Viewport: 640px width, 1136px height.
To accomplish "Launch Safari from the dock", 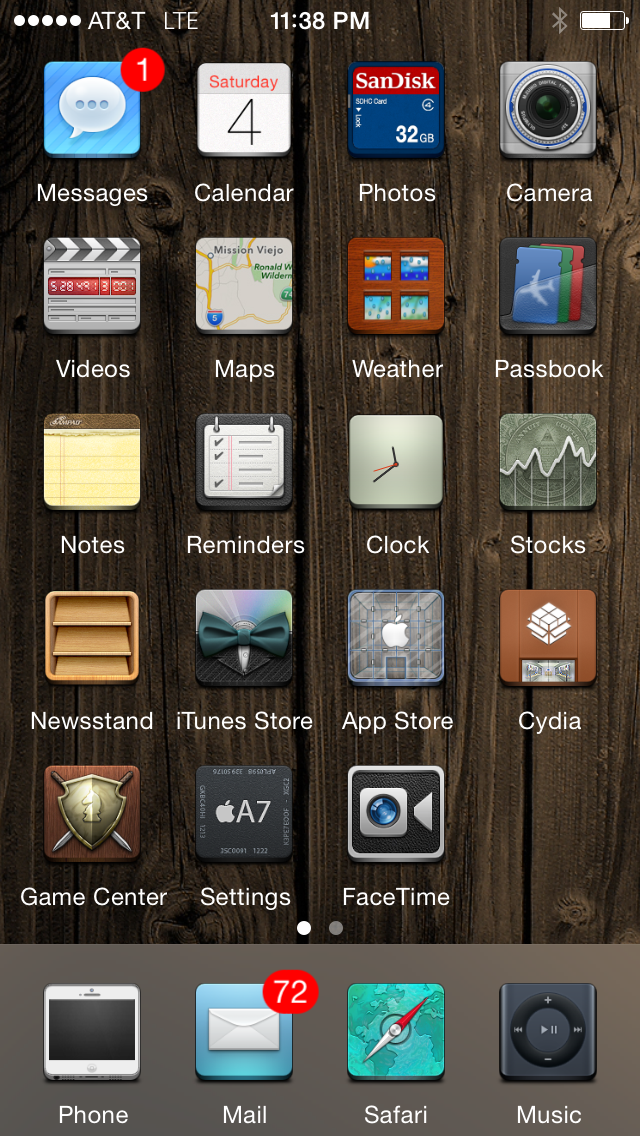I will pos(396,1031).
